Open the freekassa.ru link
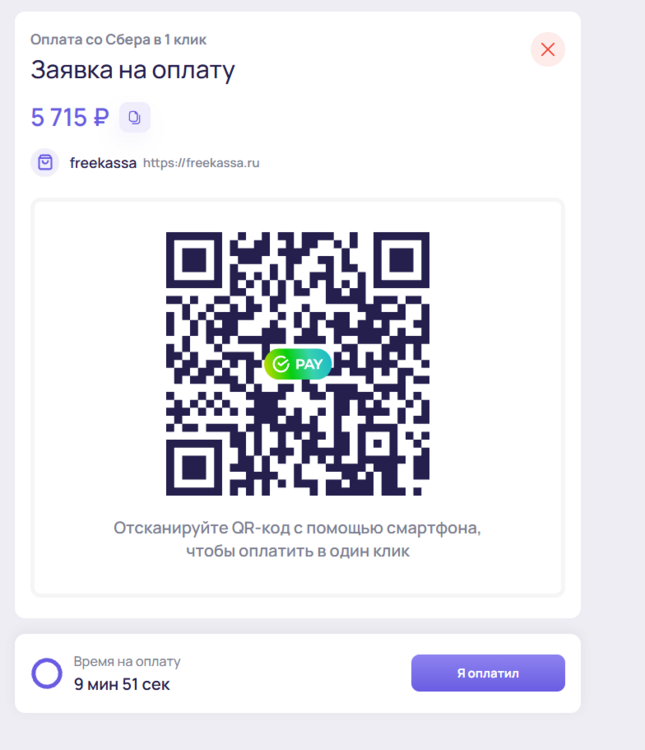The image size is (645, 750). click(201, 162)
